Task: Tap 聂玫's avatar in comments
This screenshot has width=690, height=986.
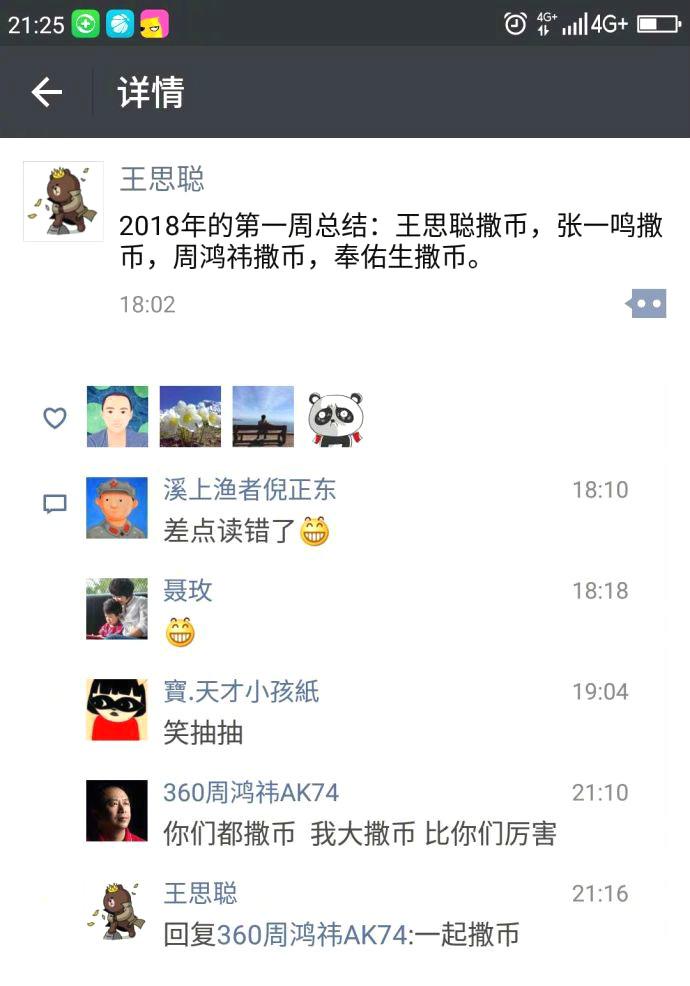Action: click(x=117, y=608)
